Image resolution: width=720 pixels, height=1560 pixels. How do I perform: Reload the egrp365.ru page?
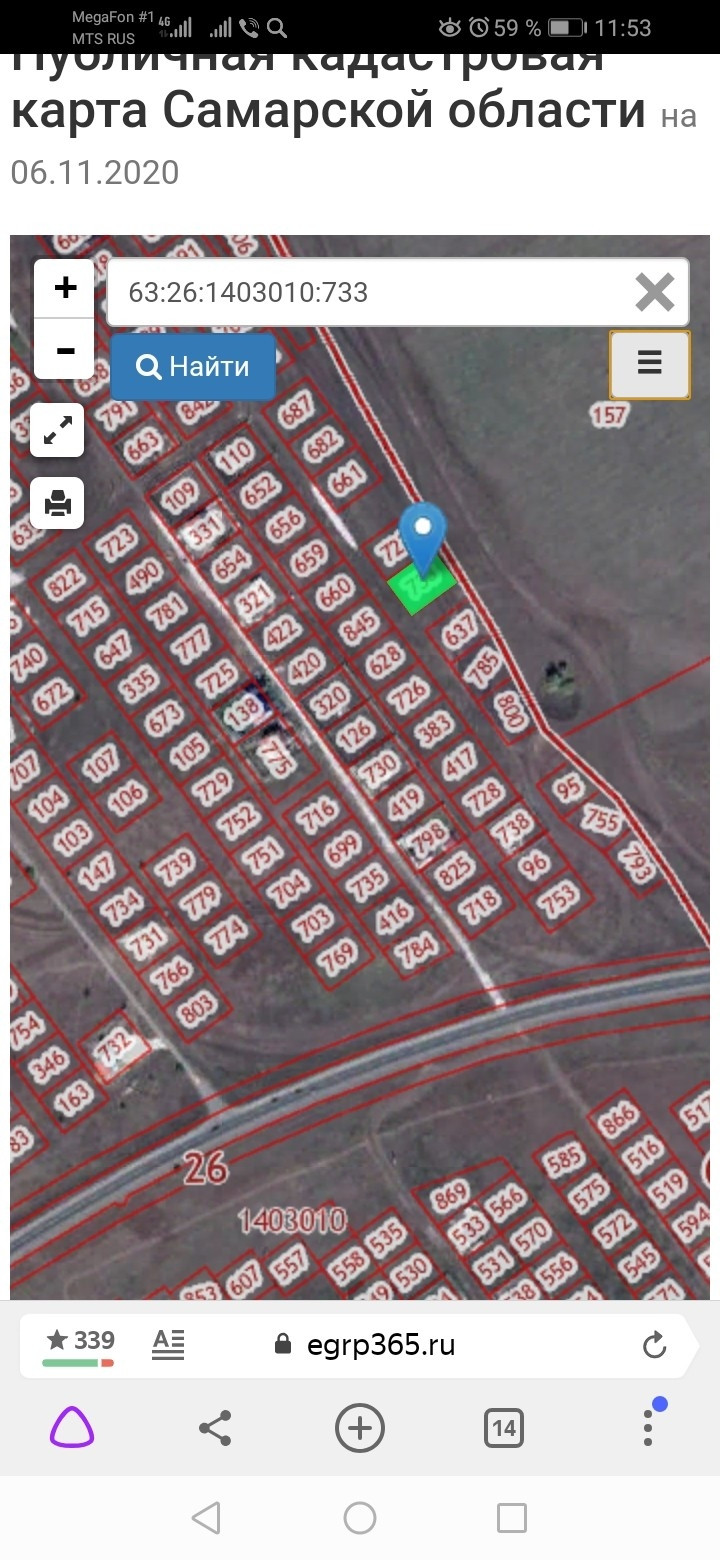[655, 1345]
